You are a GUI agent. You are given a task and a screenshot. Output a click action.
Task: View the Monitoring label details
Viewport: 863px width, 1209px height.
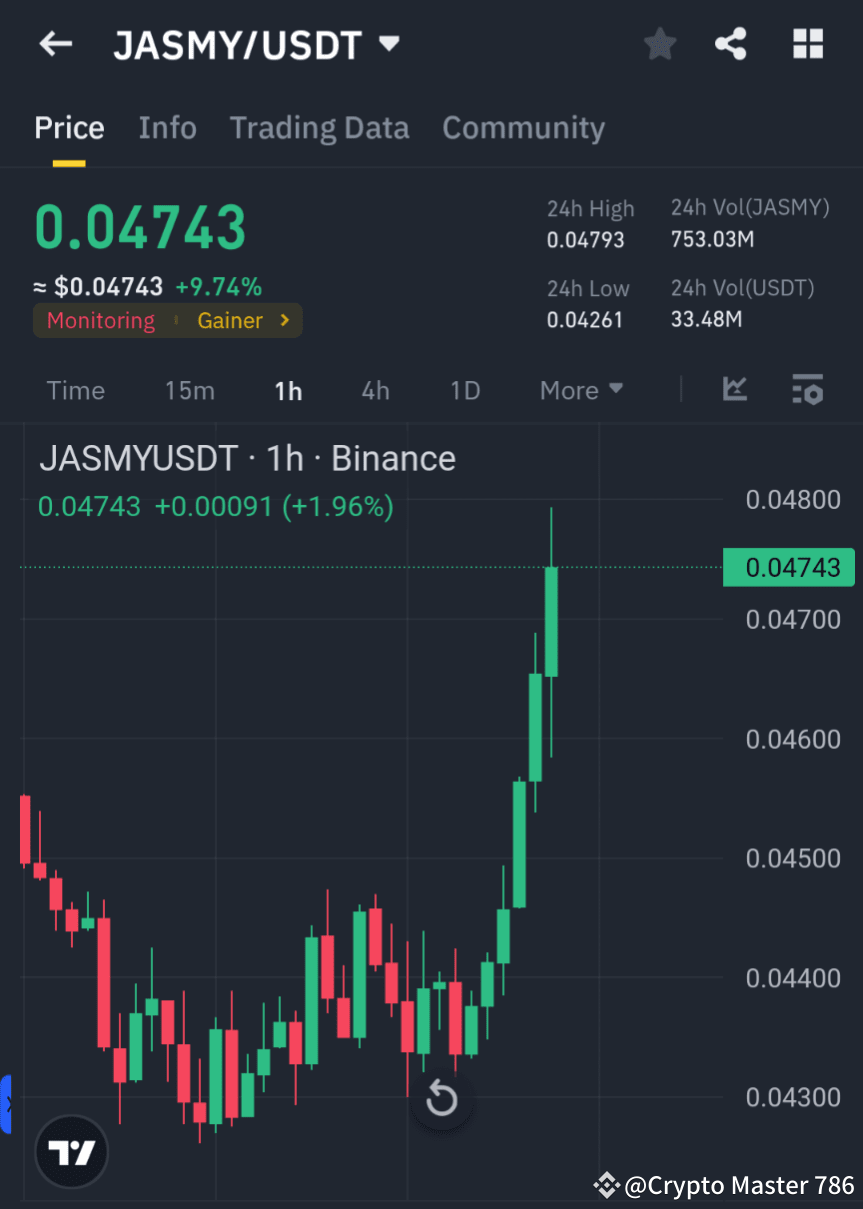(100, 320)
